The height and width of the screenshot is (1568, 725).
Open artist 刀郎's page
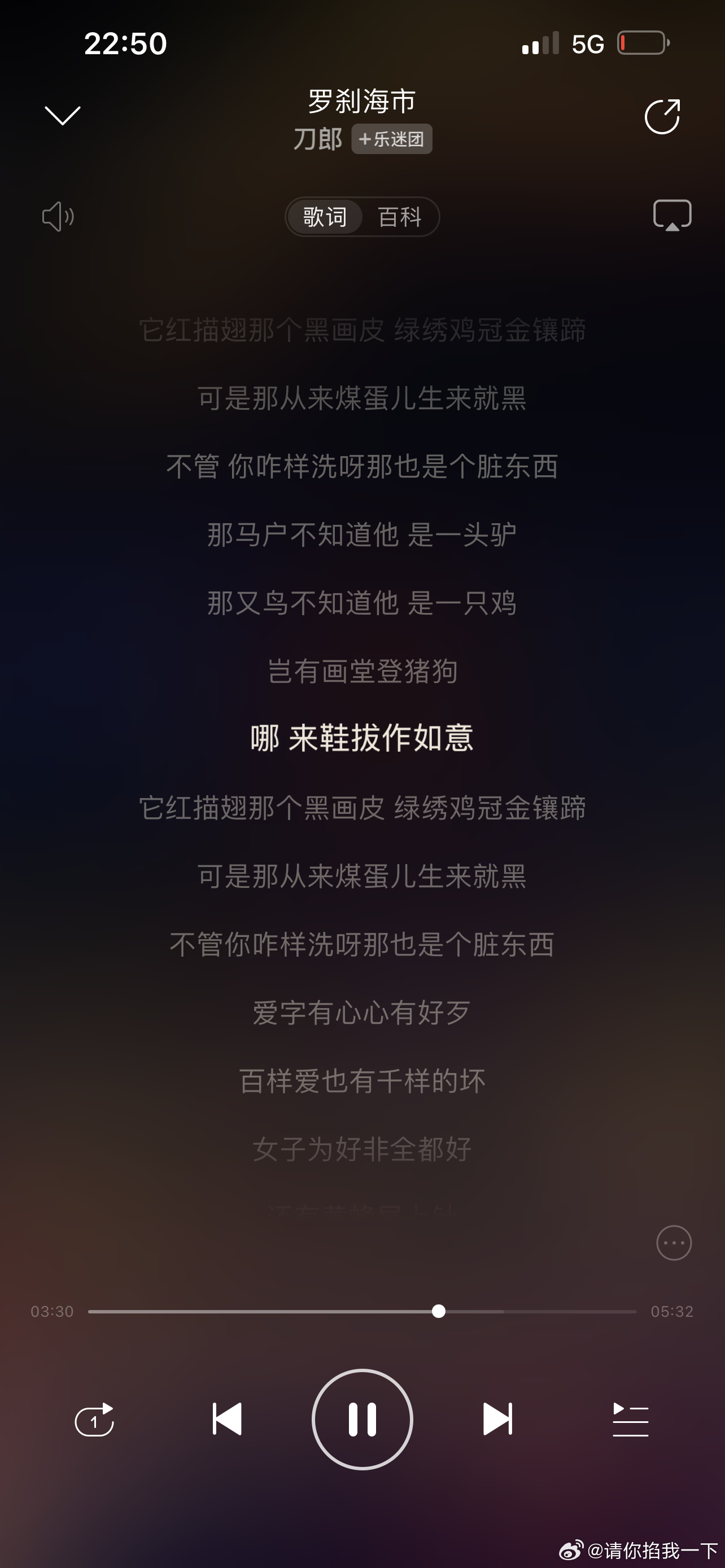(x=318, y=139)
